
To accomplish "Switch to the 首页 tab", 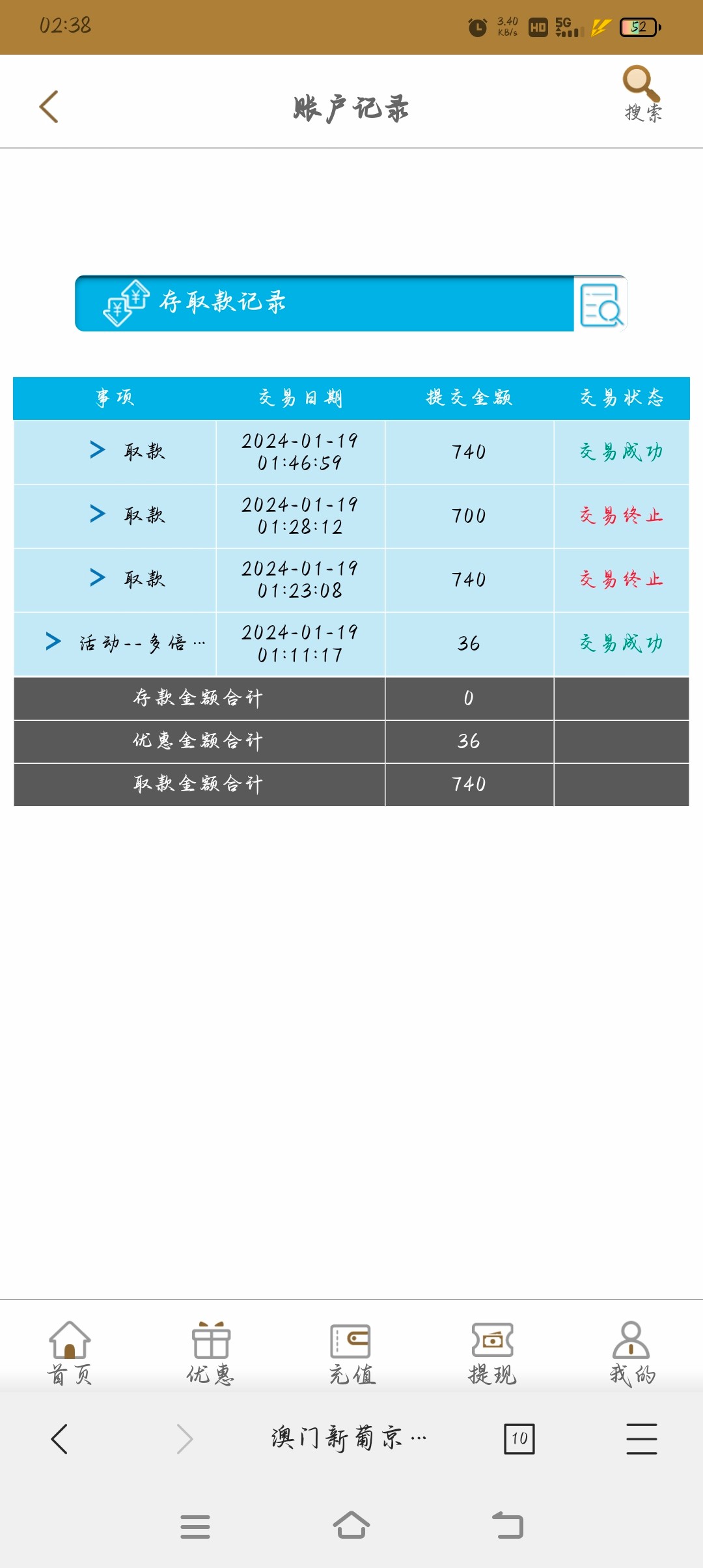I will click(70, 1353).
